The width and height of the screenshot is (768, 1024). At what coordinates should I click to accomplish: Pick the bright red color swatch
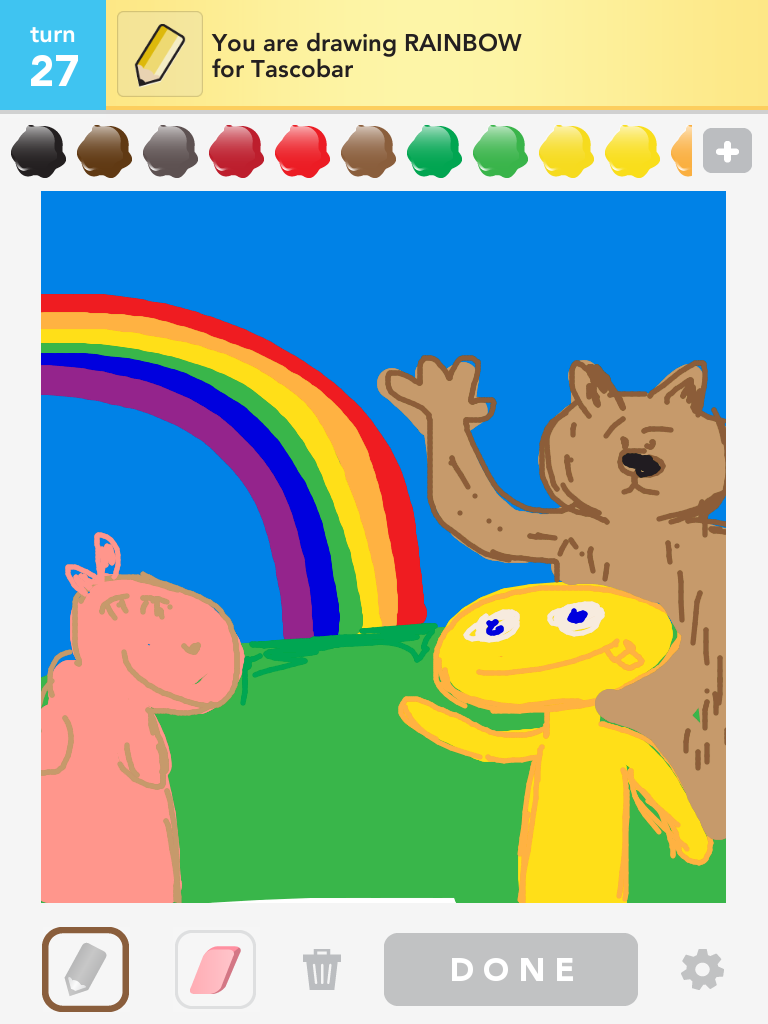coord(302,152)
